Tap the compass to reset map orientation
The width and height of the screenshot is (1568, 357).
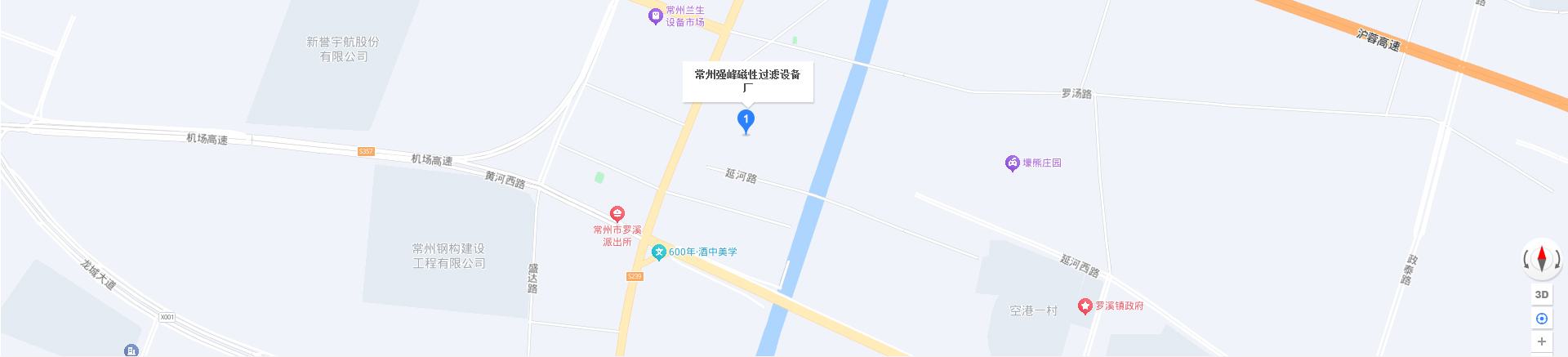[x=1541, y=258]
